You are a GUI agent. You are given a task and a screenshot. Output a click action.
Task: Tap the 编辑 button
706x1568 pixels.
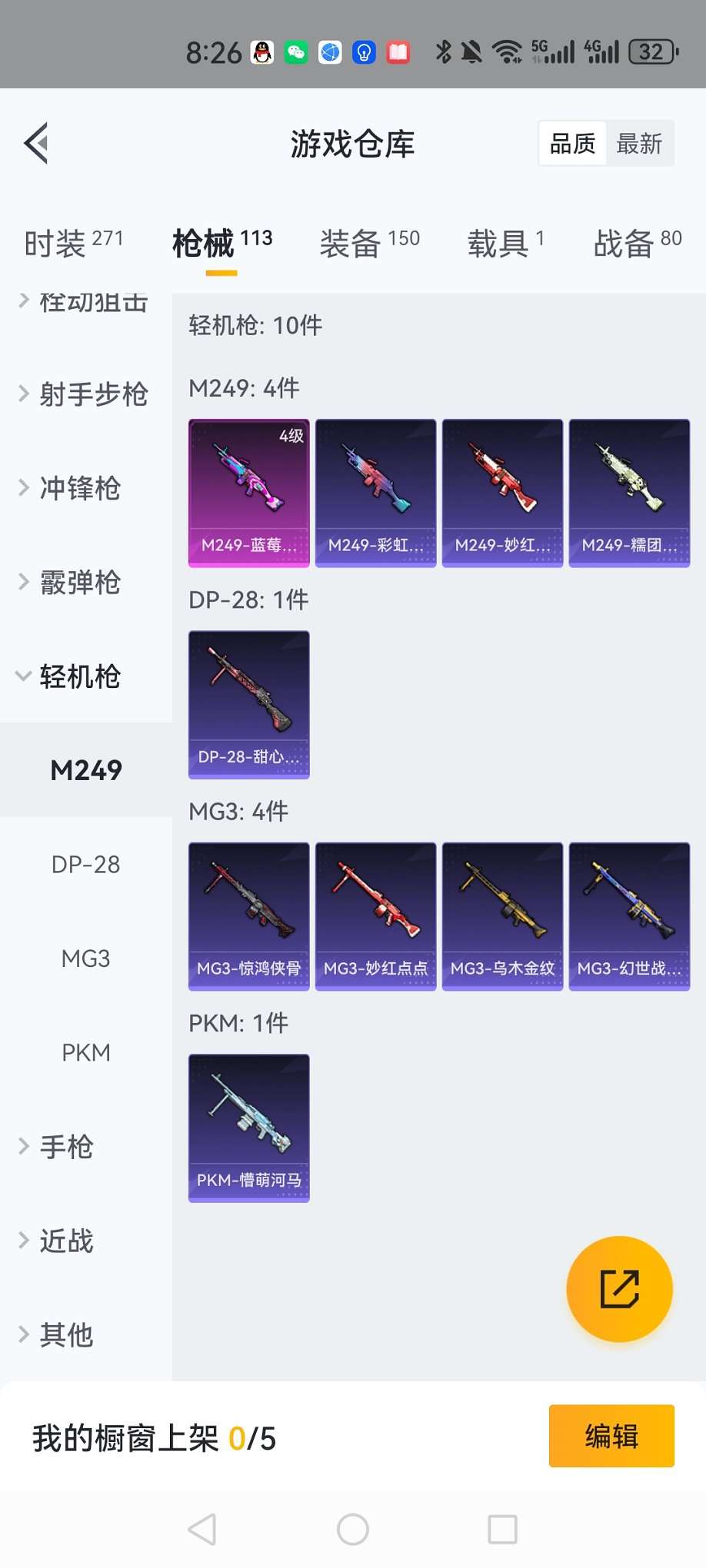pos(611,1436)
